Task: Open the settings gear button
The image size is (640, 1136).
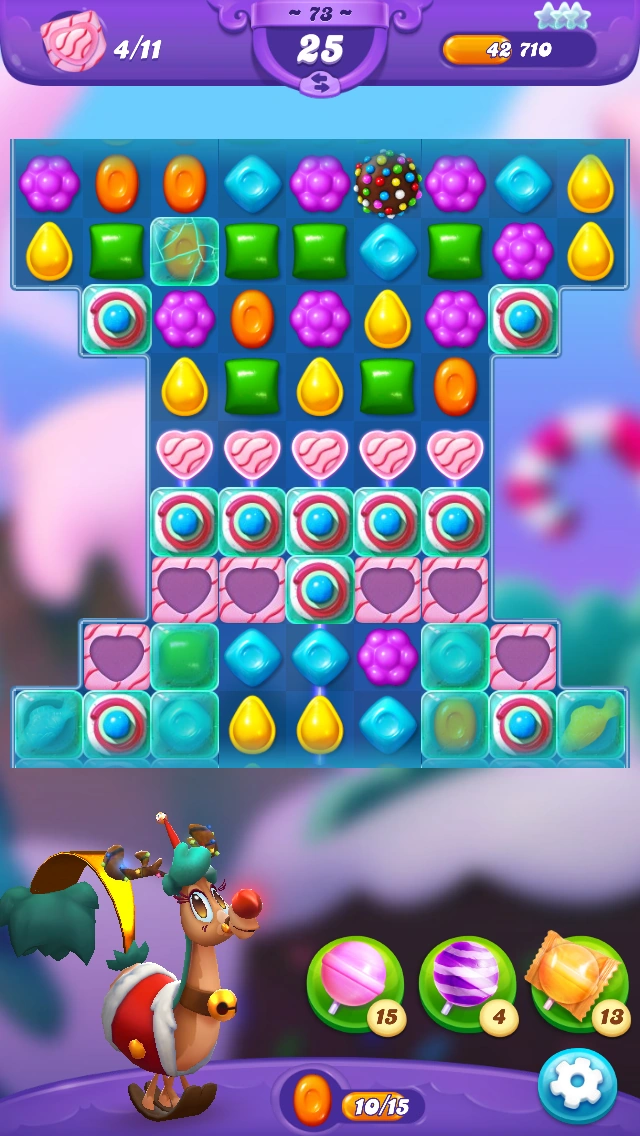Action: 577,1086
